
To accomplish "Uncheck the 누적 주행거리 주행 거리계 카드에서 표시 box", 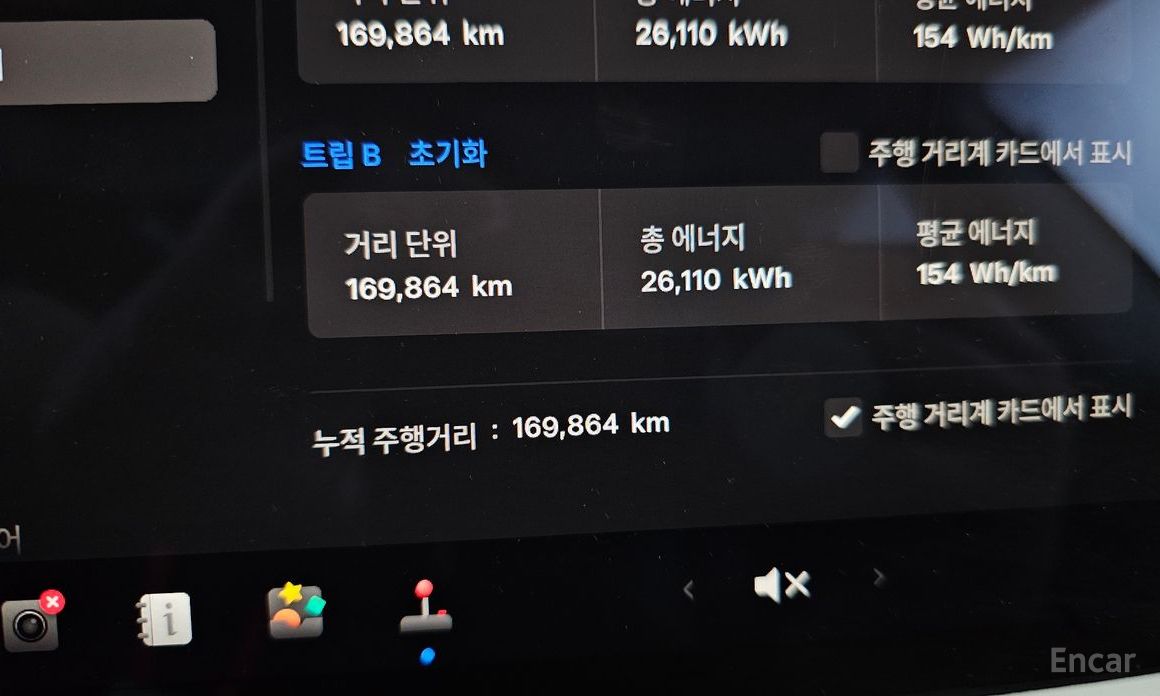I will point(843,417).
